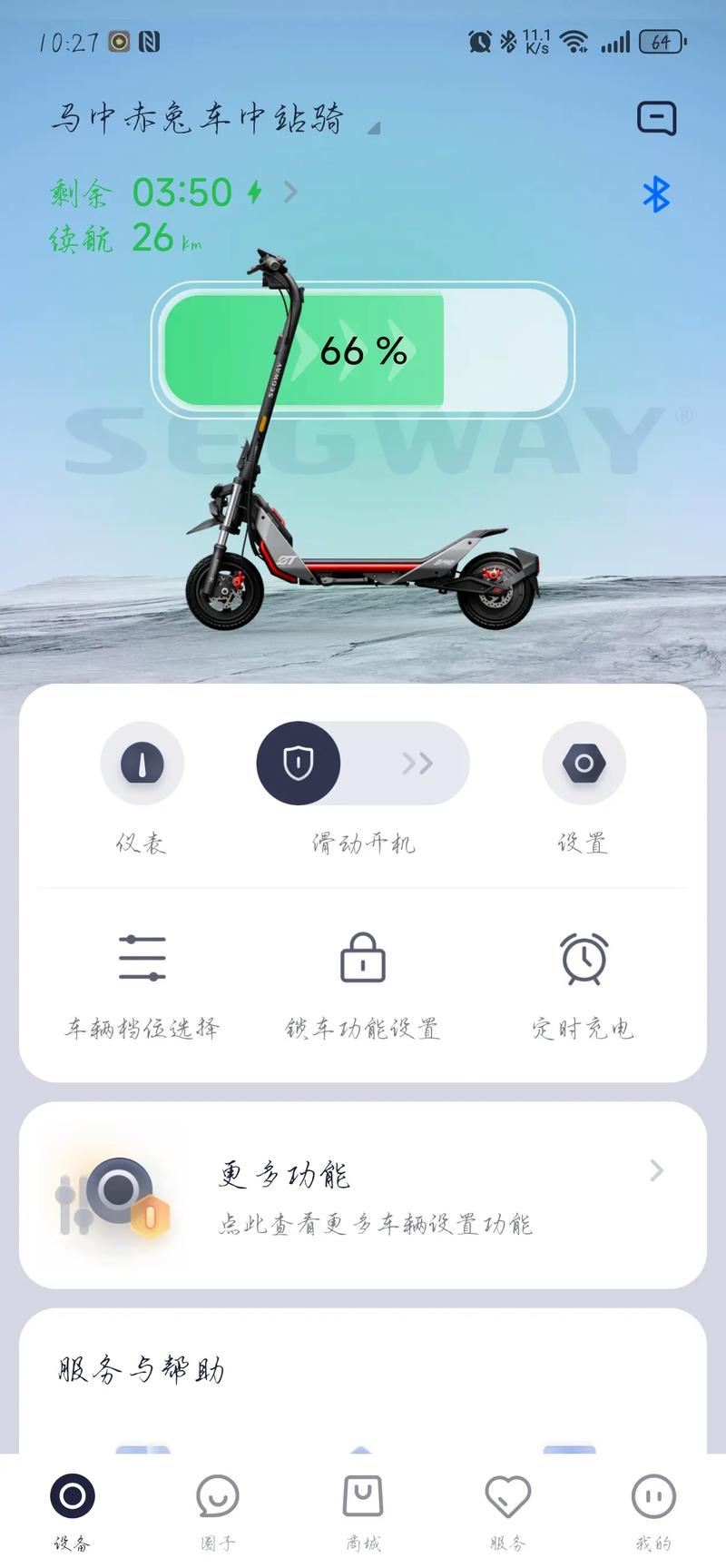Open 锁车功能设置 lock settings

point(362,983)
